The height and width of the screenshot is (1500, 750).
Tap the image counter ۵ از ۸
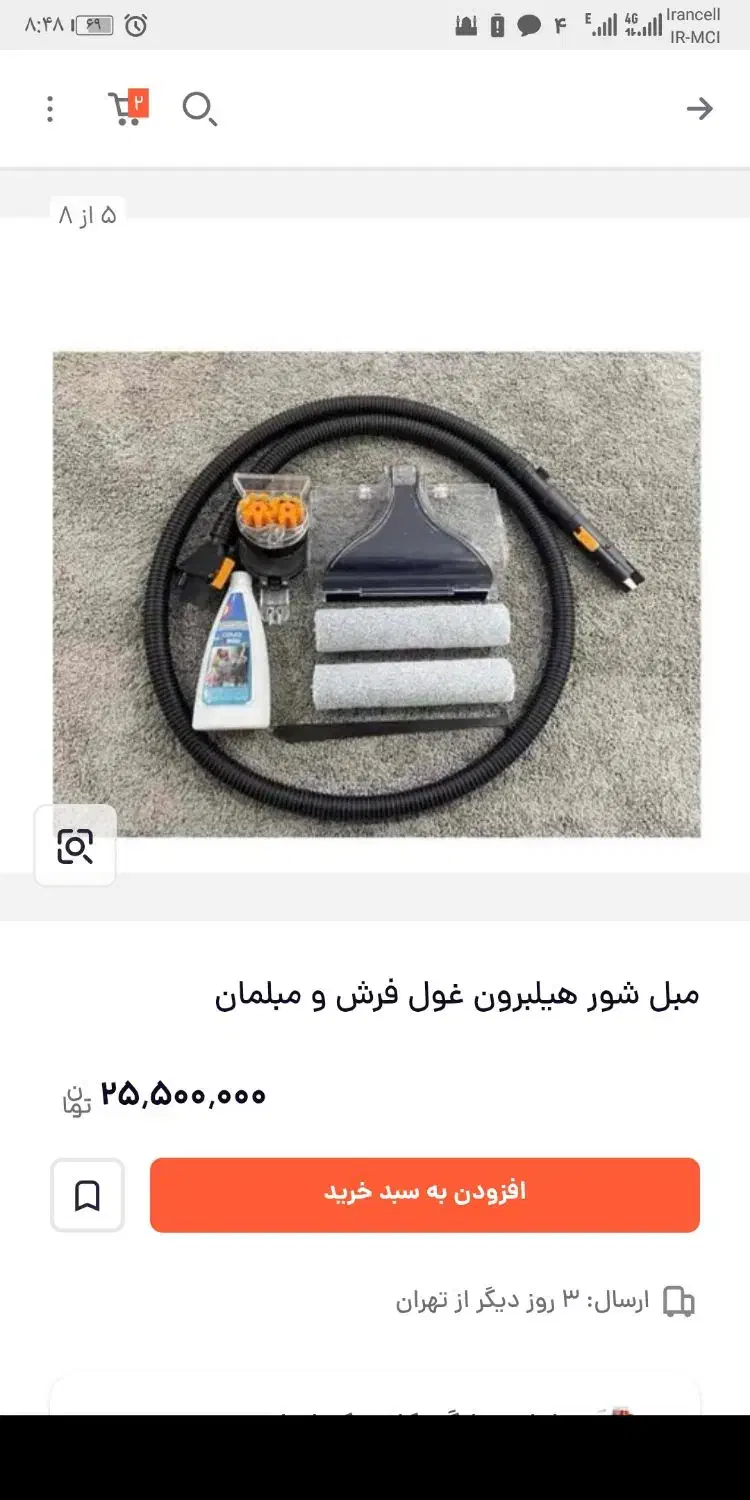[87, 213]
